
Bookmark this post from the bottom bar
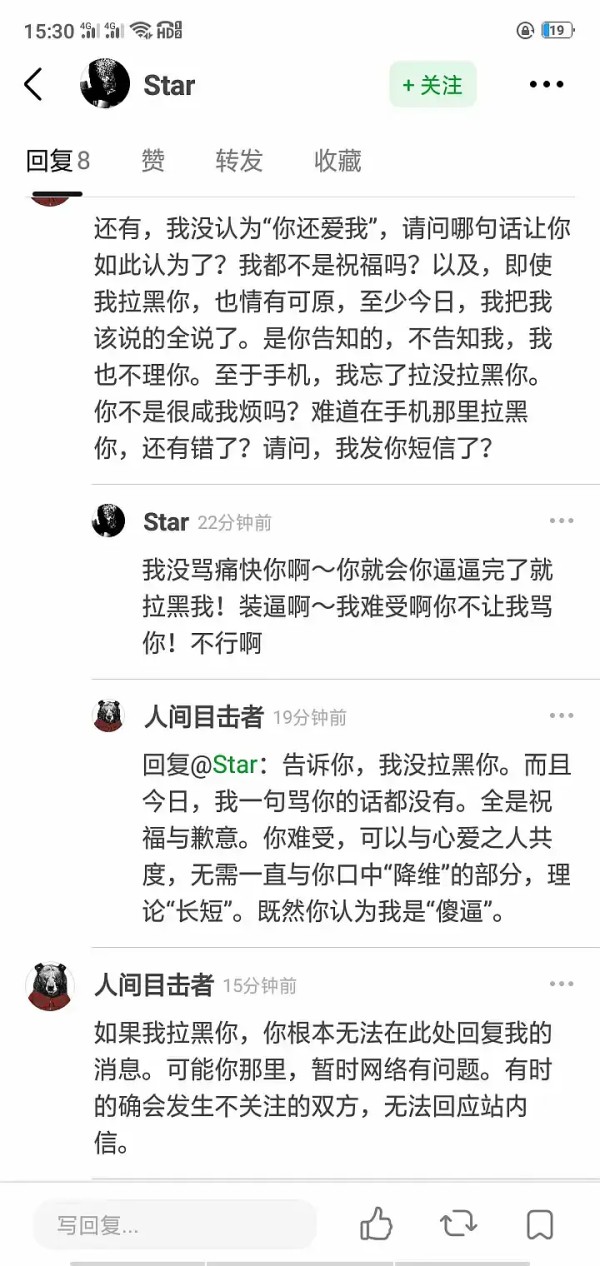coord(540,1224)
